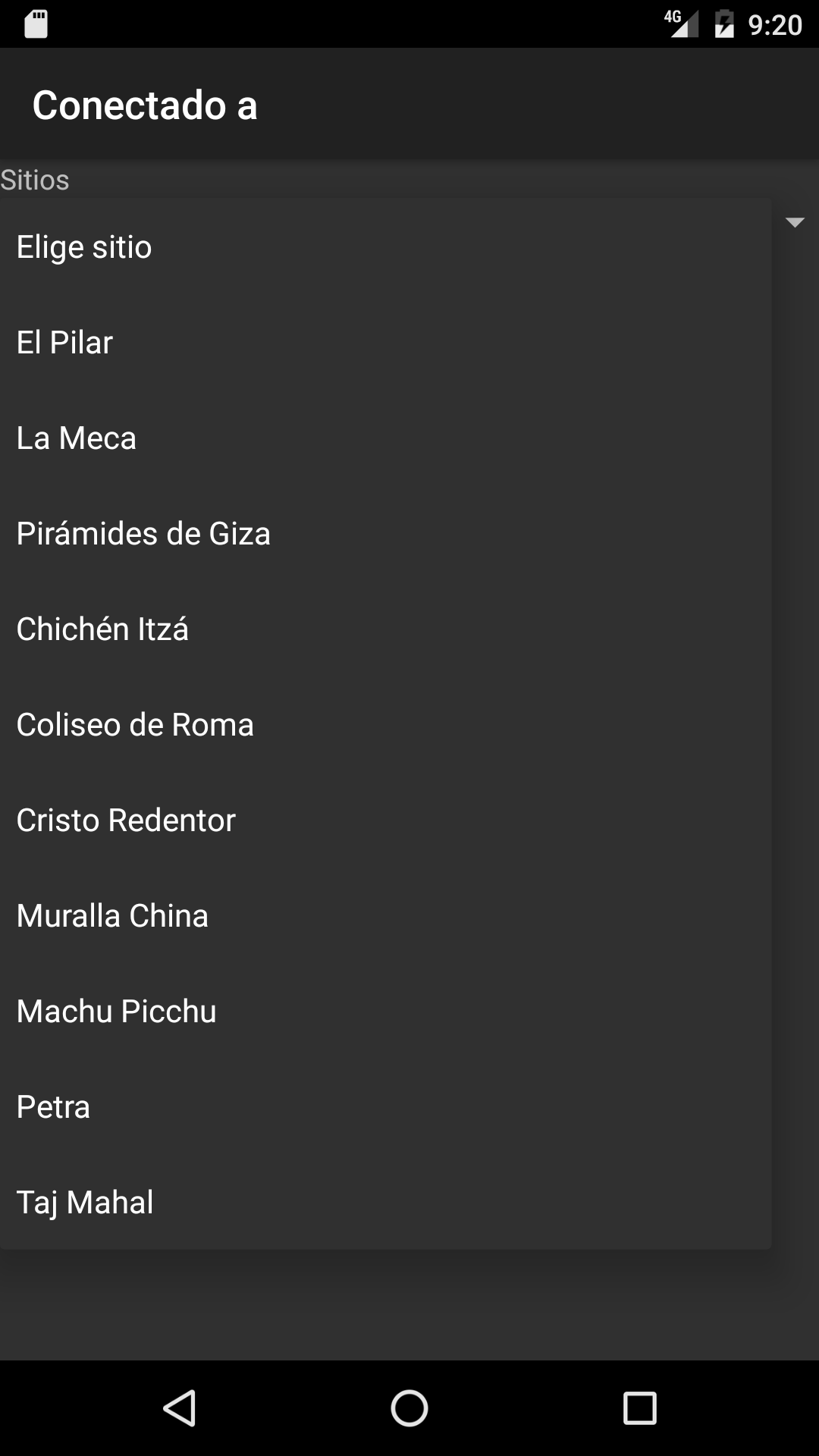Go back with the navigation bar
Image resolution: width=819 pixels, height=1456 pixels.
(x=180, y=1408)
